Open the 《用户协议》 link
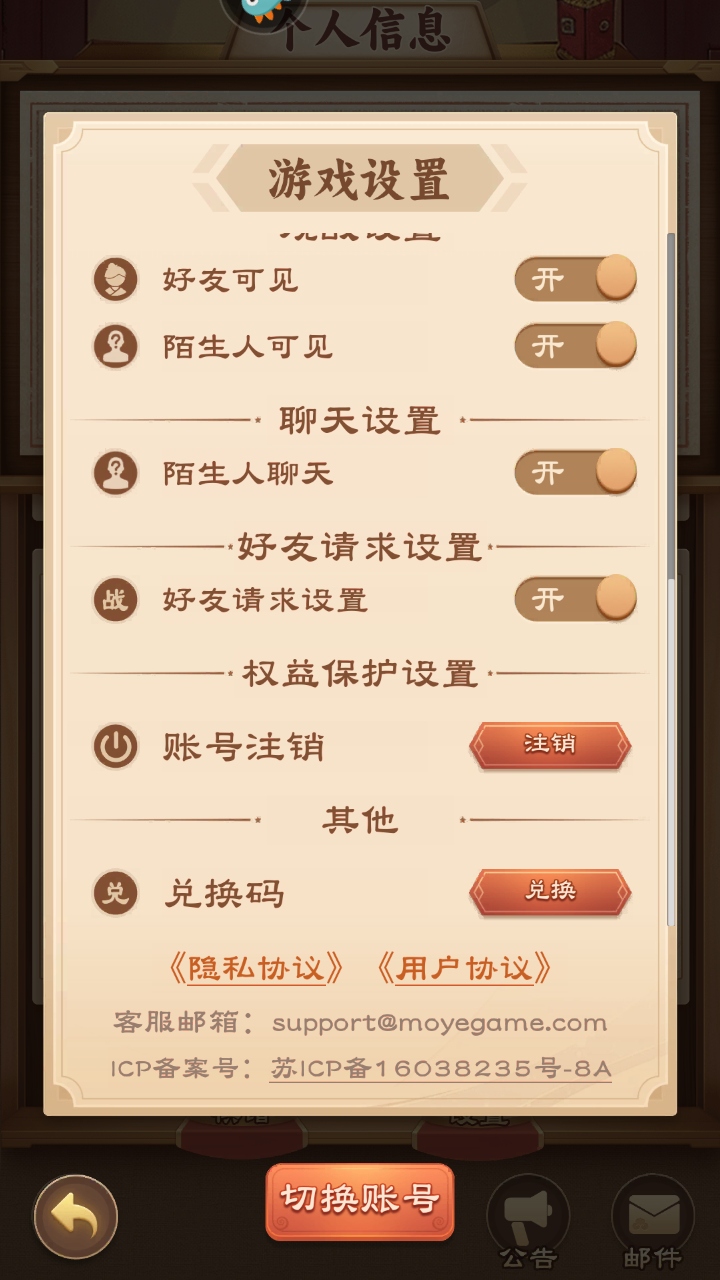This screenshot has height=1280, width=720. point(464,968)
